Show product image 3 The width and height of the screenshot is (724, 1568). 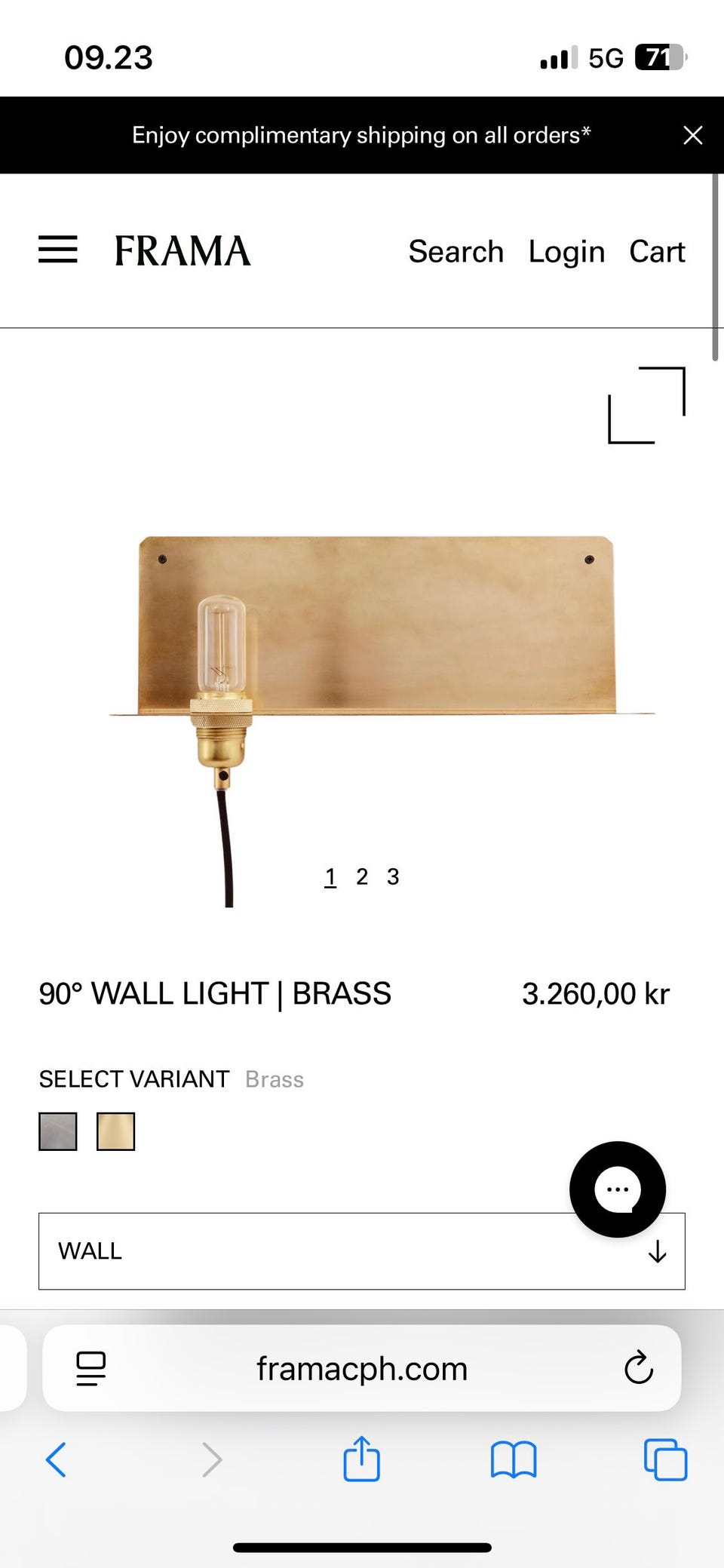[393, 876]
